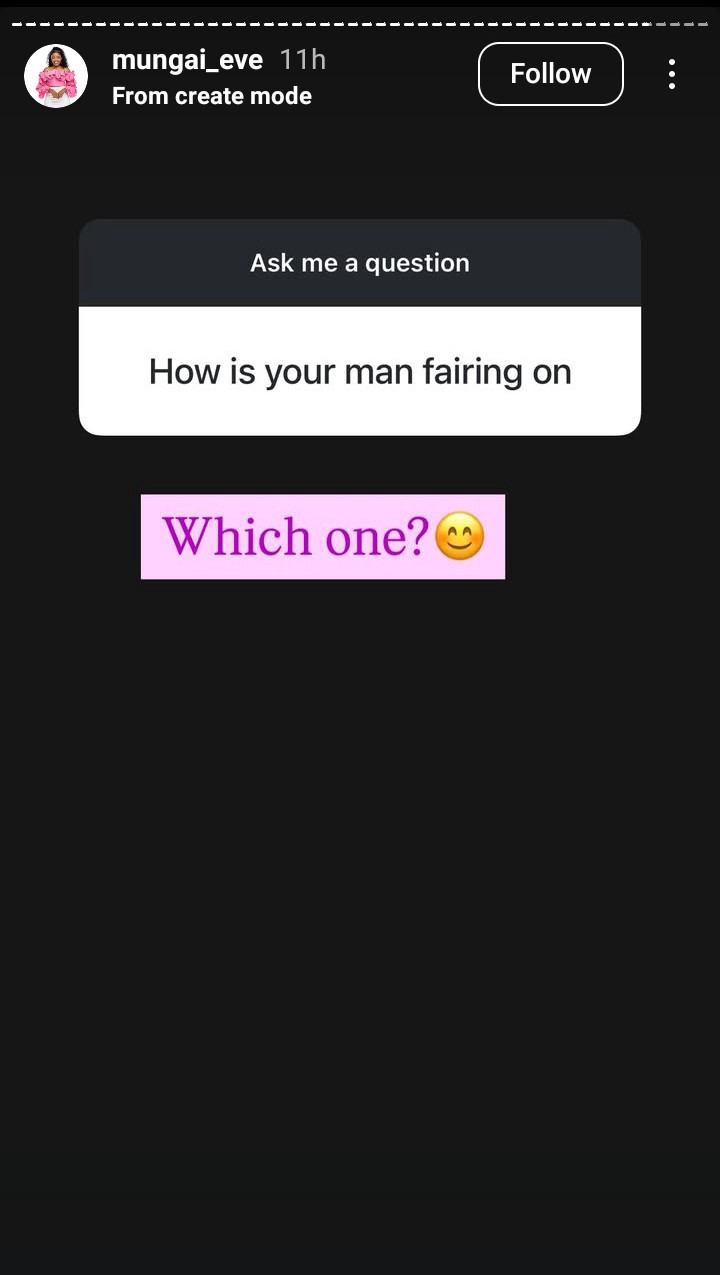Viewport: 720px width, 1275px height.
Task: View the mungai_eve username profile
Action: click(x=187, y=60)
